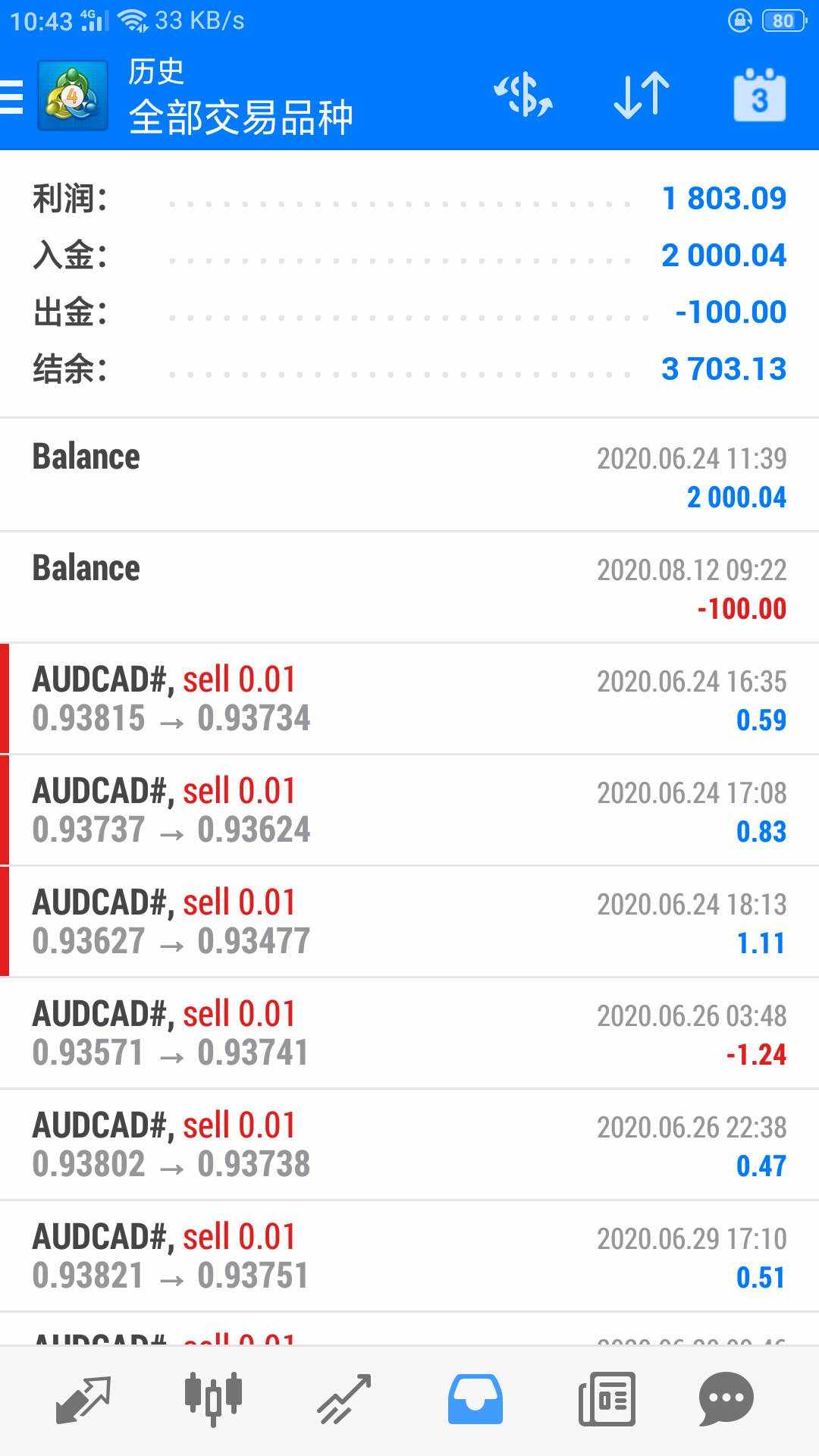Expand AUDCAD# trade with profit 0.47
The image size is (819, 1456).
pyautogui.click(x=409, y=1144)
